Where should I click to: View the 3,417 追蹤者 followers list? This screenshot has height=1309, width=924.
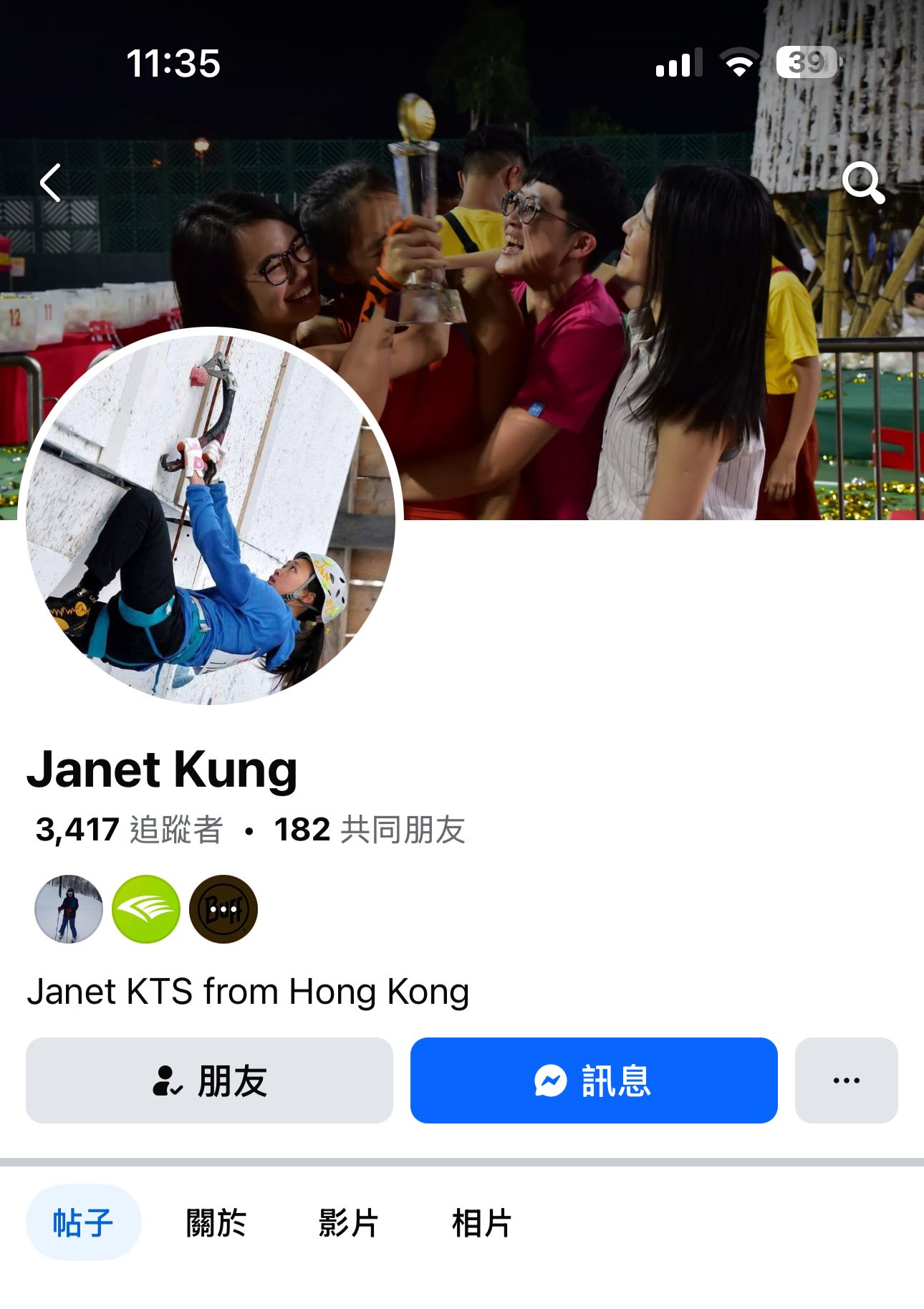tap(129, 830)
